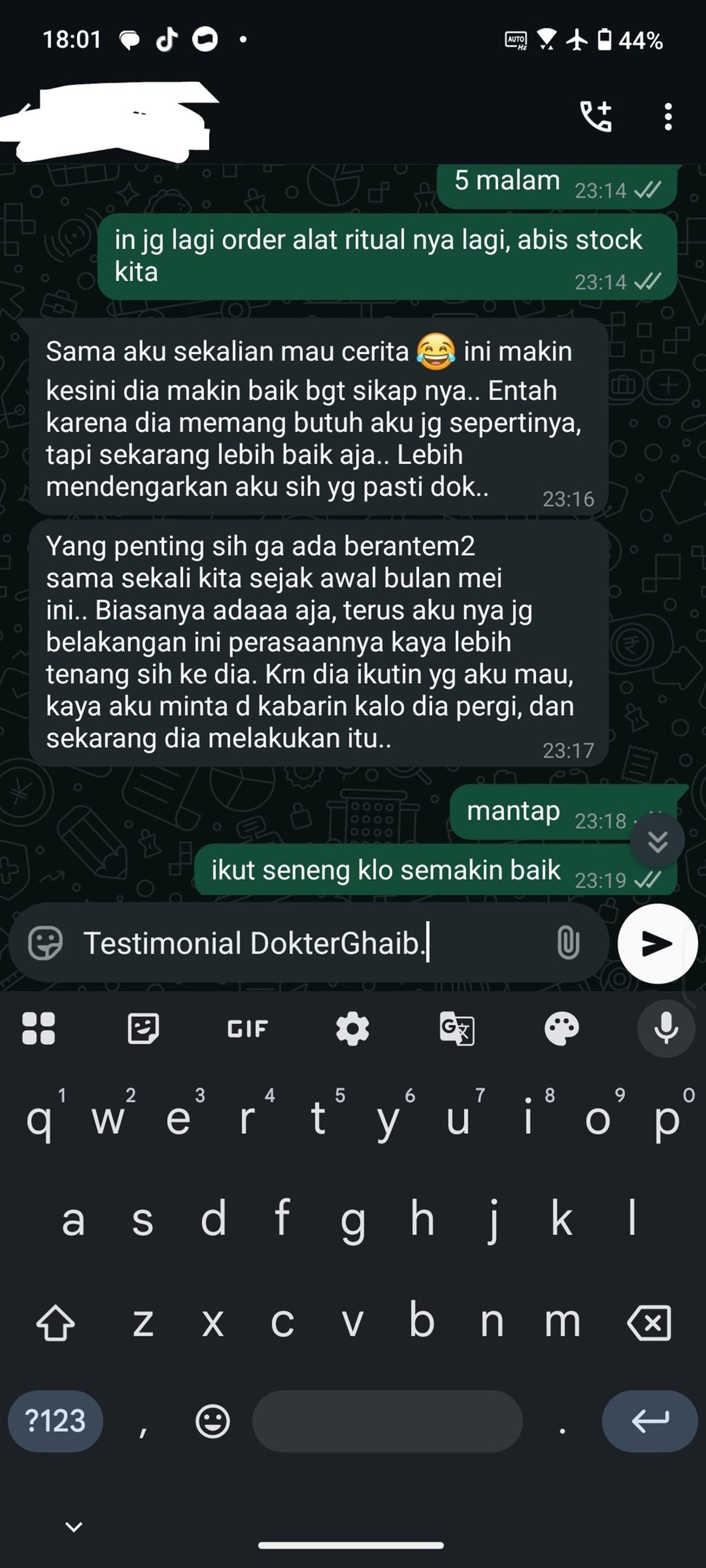Start voice typing with the microphone
Image resolution: width=706 pixels, height=1568 pixels.
pos(666,1029)
